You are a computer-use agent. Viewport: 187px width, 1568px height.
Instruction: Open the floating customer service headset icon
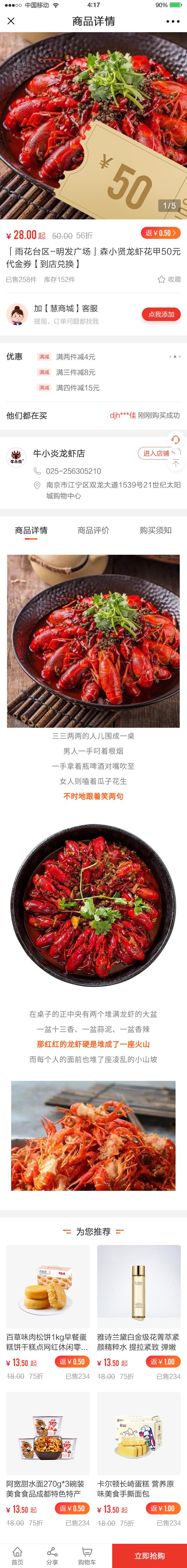(x=176, y=440)
